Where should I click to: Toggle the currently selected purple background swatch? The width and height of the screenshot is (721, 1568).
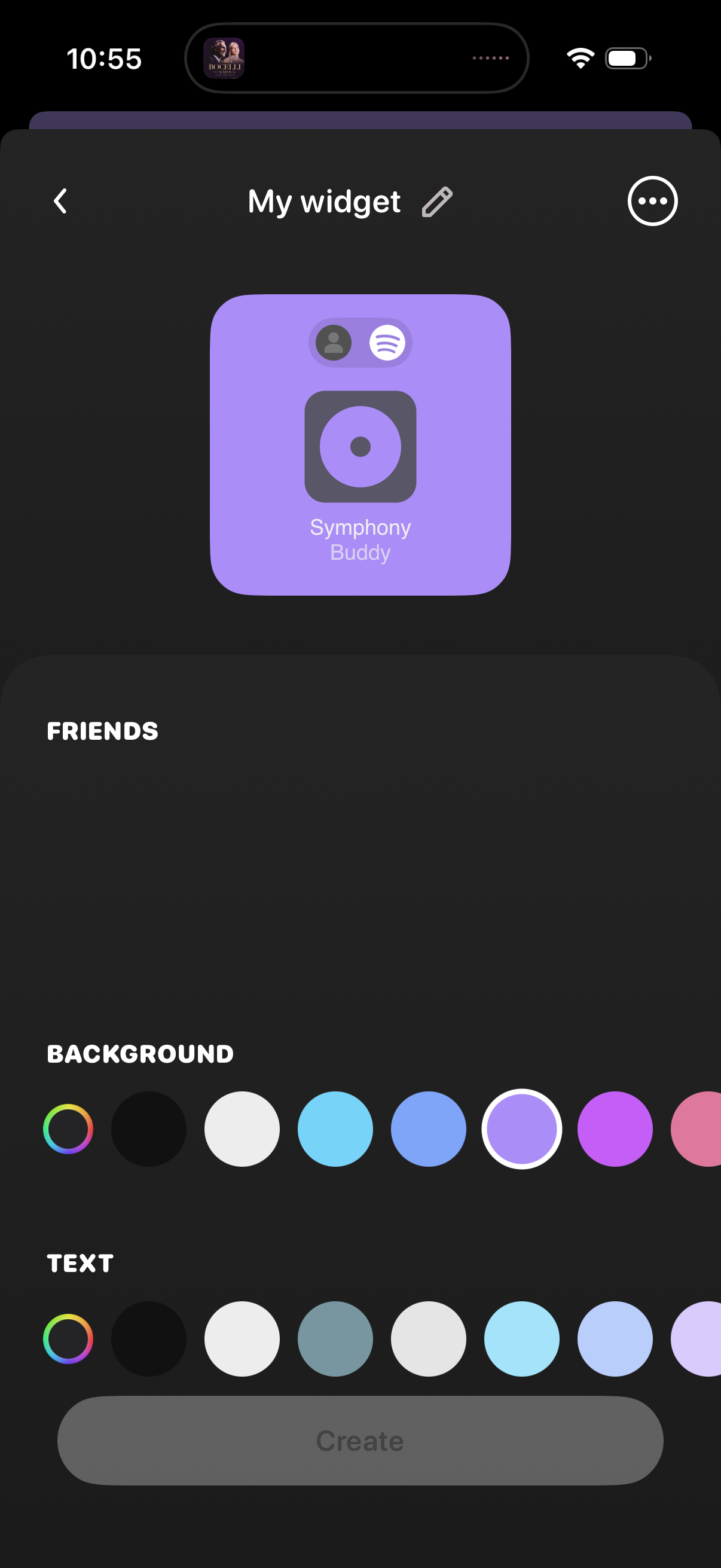[x=522, y=1128]
